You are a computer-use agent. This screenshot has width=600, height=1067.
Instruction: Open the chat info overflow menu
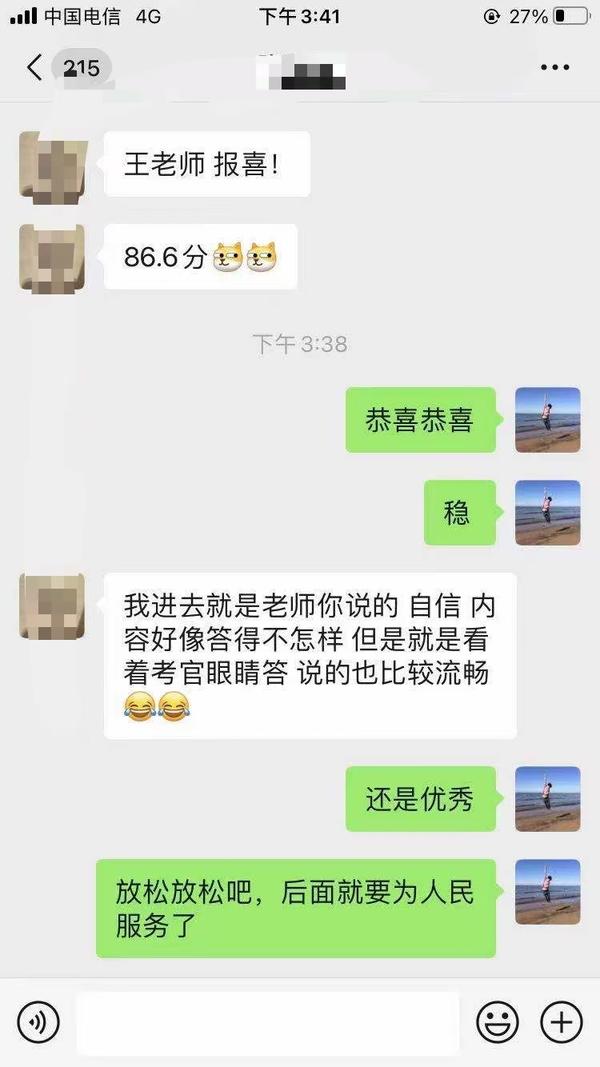tap(554, 68)
